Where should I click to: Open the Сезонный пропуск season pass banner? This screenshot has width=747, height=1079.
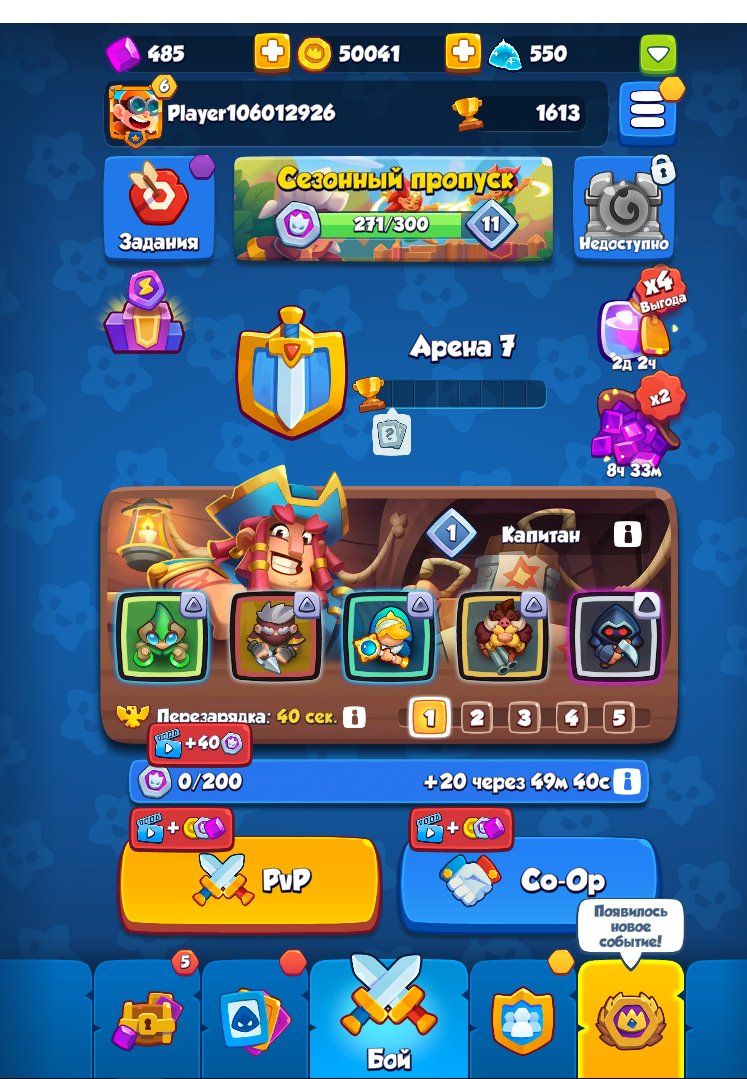(x=393, y=208)
